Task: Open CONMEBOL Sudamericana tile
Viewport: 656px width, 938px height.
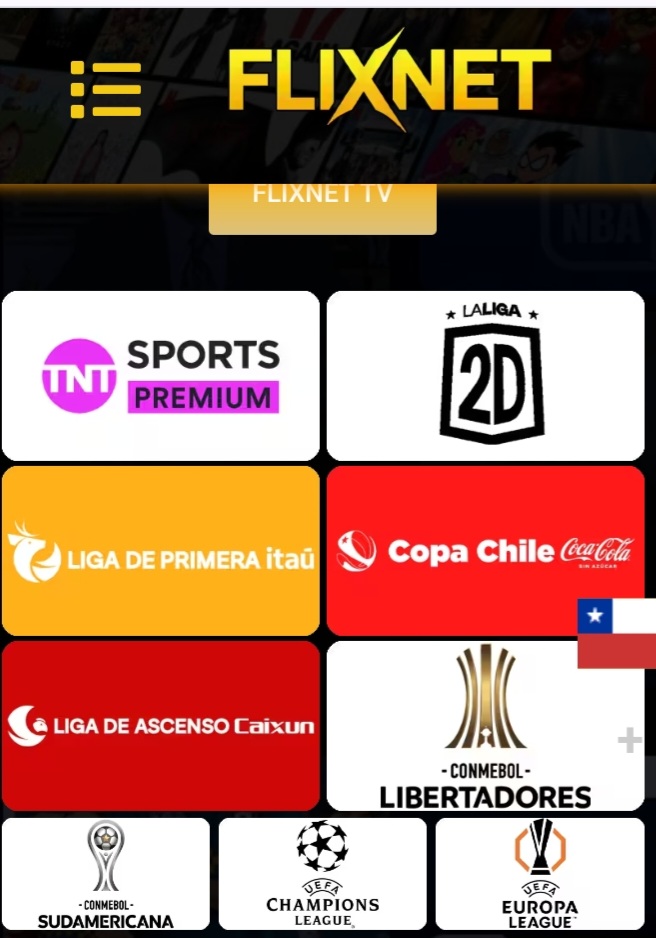Action: point(106,874)
